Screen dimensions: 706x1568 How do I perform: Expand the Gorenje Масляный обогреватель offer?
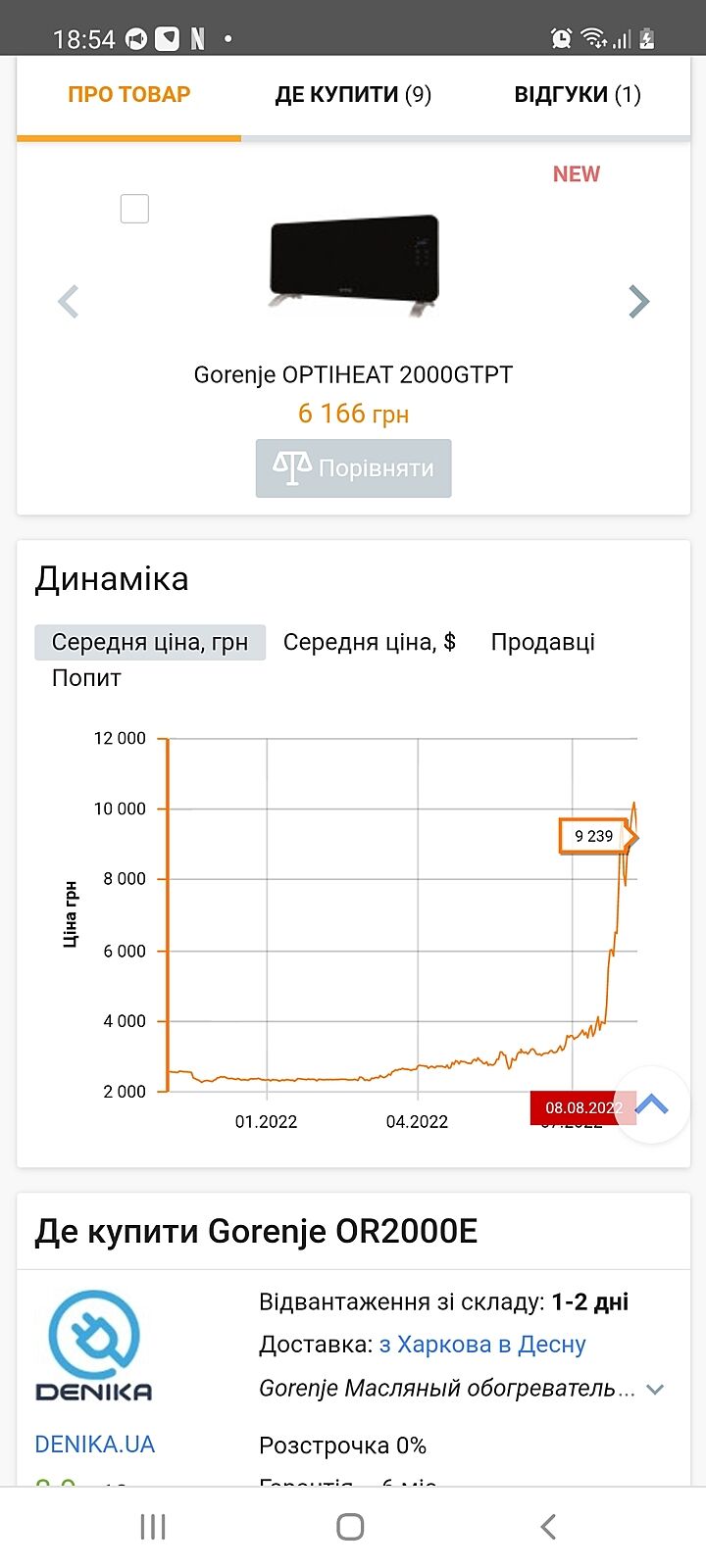(655, 1389)
